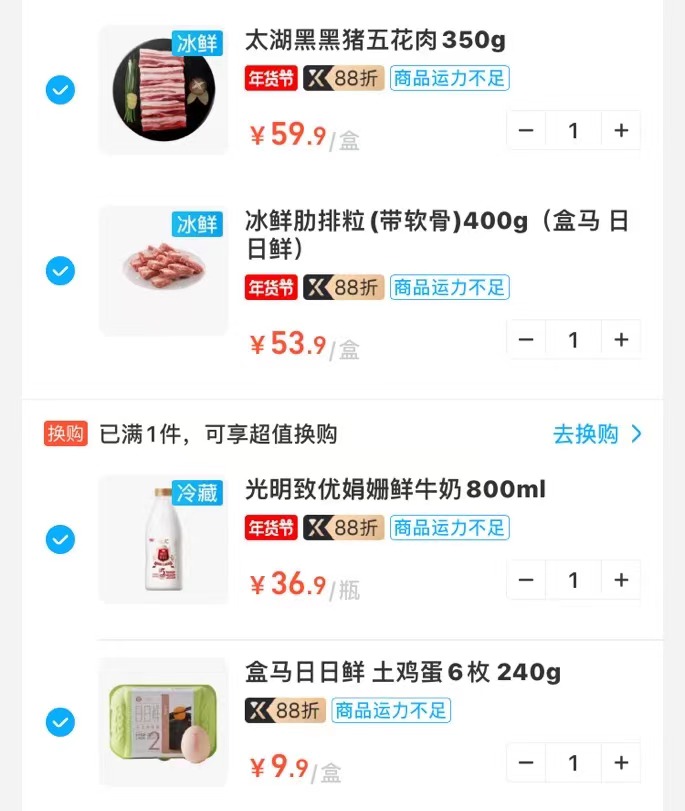
Task: Increase quantity of 太湖黑黑猪五花肉
Action: [621, 130]
